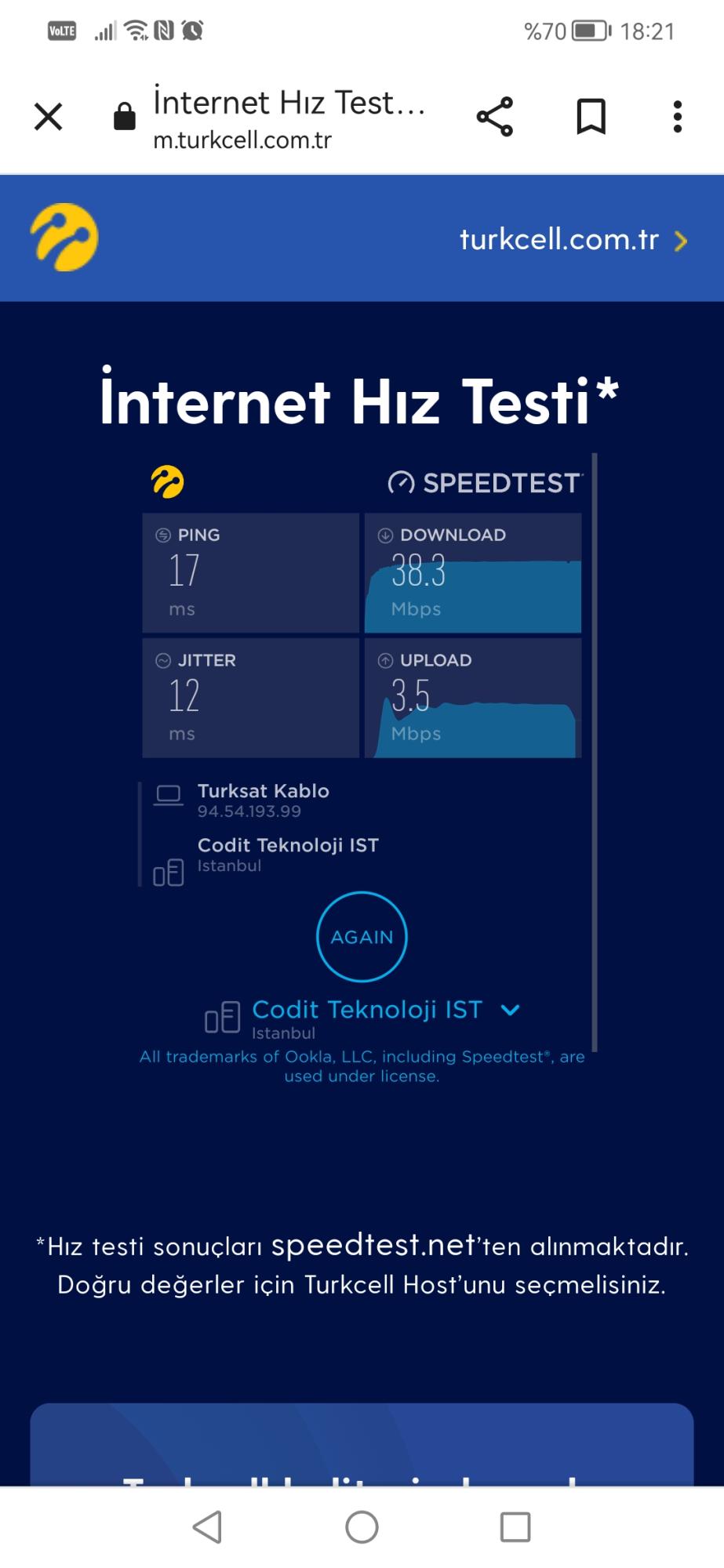Go to the home screen
724x1568 pixels.
(x=362, y=1526)
